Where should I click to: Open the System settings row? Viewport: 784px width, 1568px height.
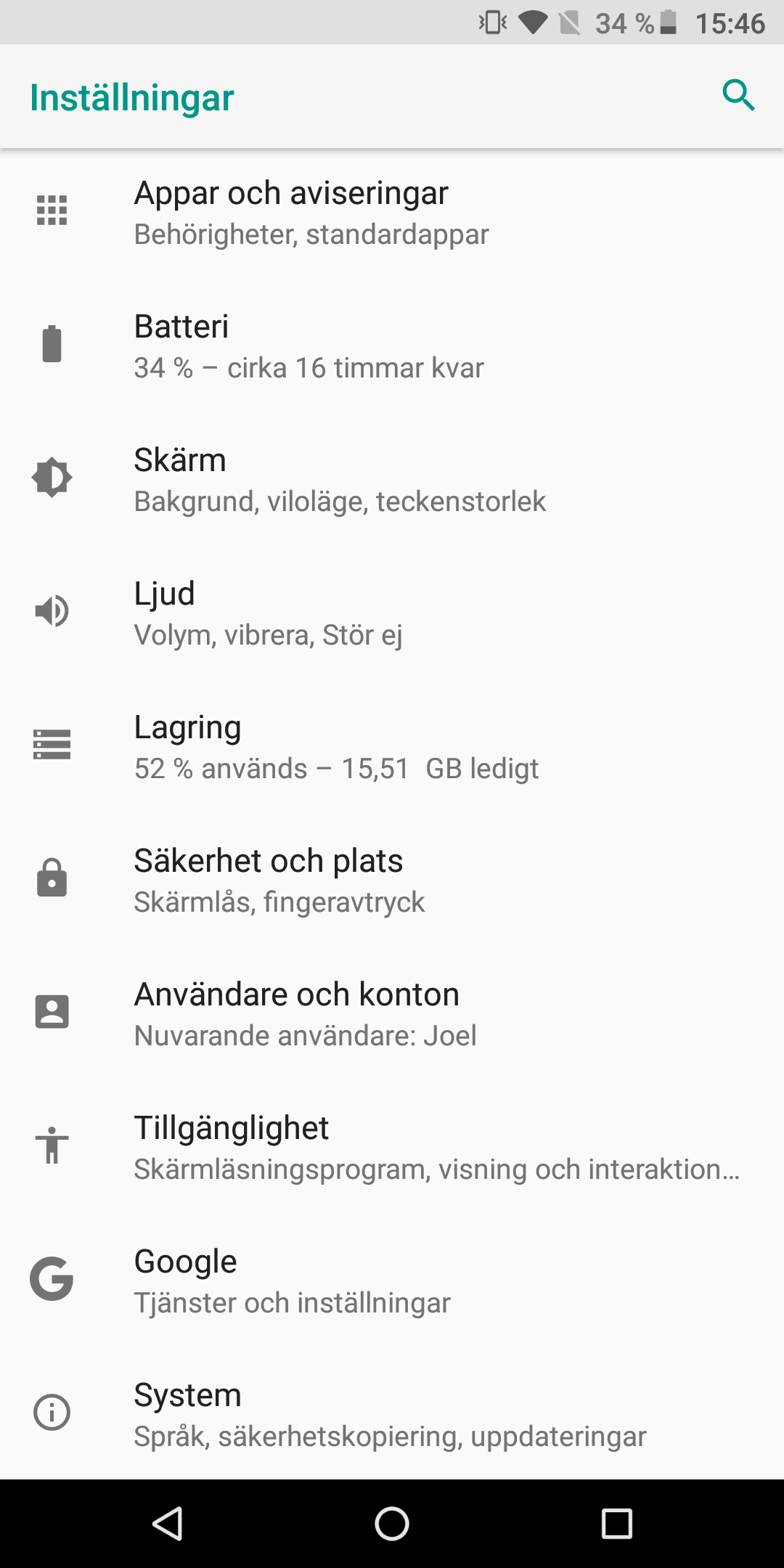(392, 1415)
